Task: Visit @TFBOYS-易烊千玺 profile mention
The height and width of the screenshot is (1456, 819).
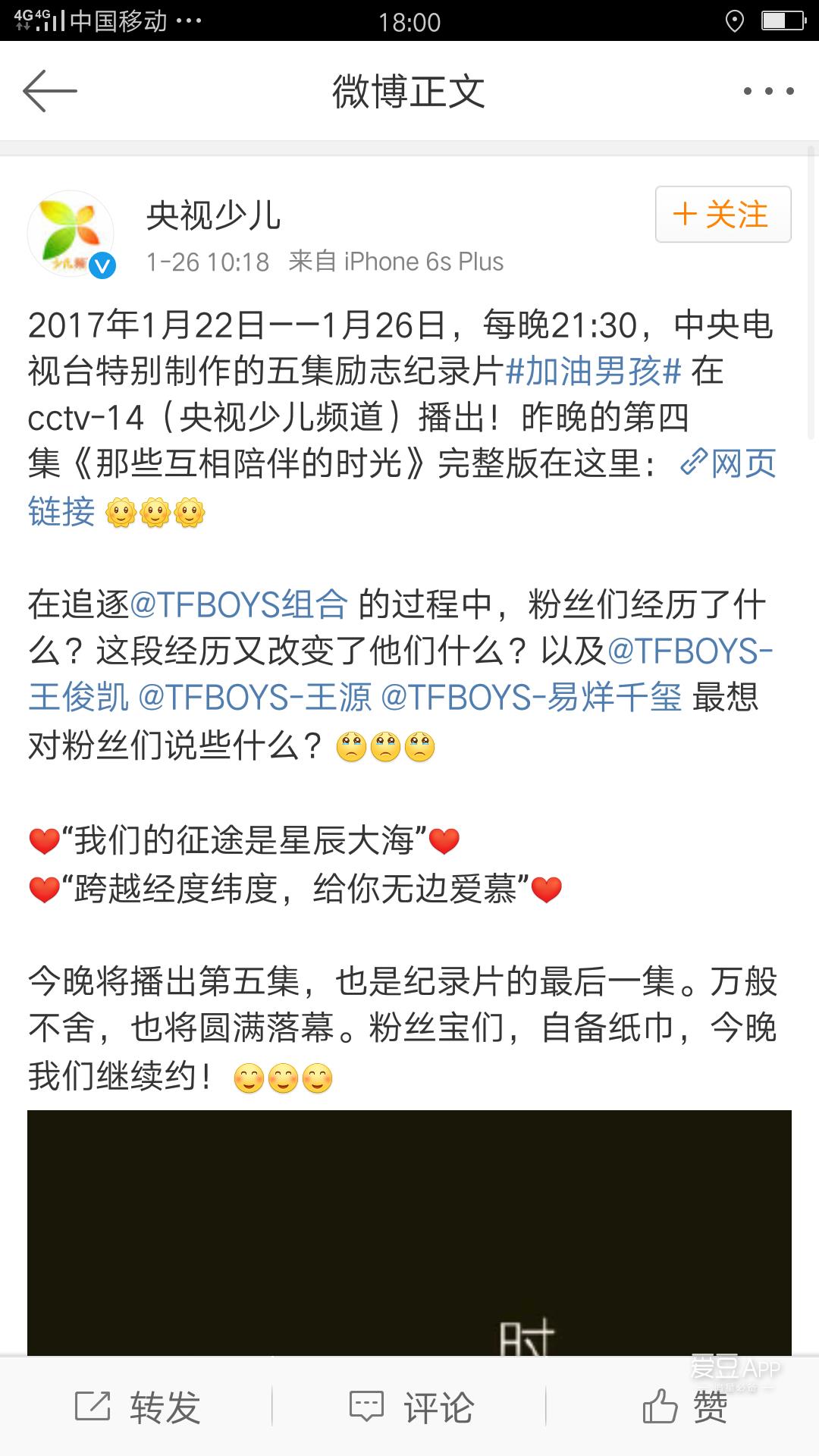Action: pos(531,698)
